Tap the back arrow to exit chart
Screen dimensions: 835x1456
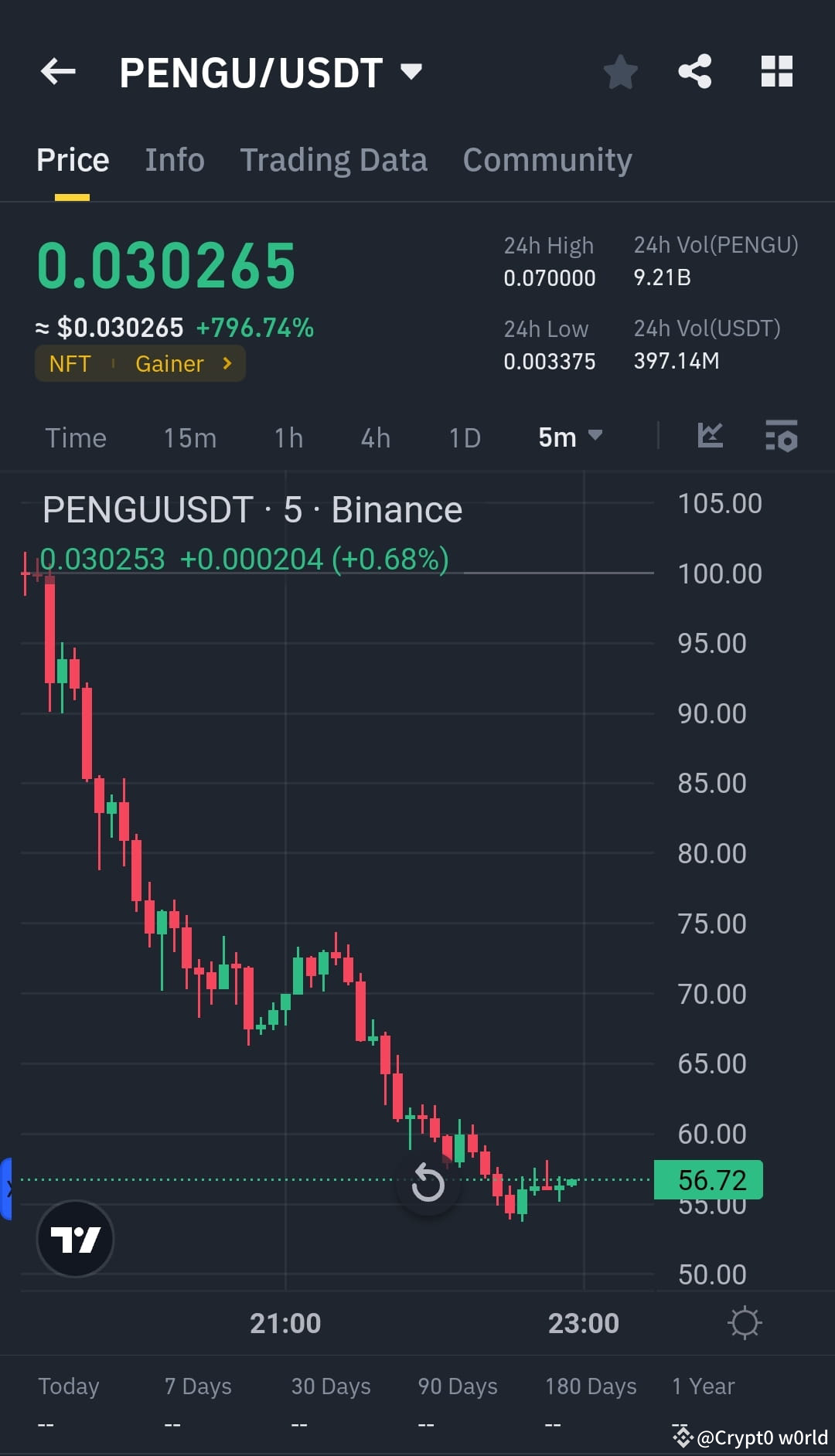(x=58, y=71)
